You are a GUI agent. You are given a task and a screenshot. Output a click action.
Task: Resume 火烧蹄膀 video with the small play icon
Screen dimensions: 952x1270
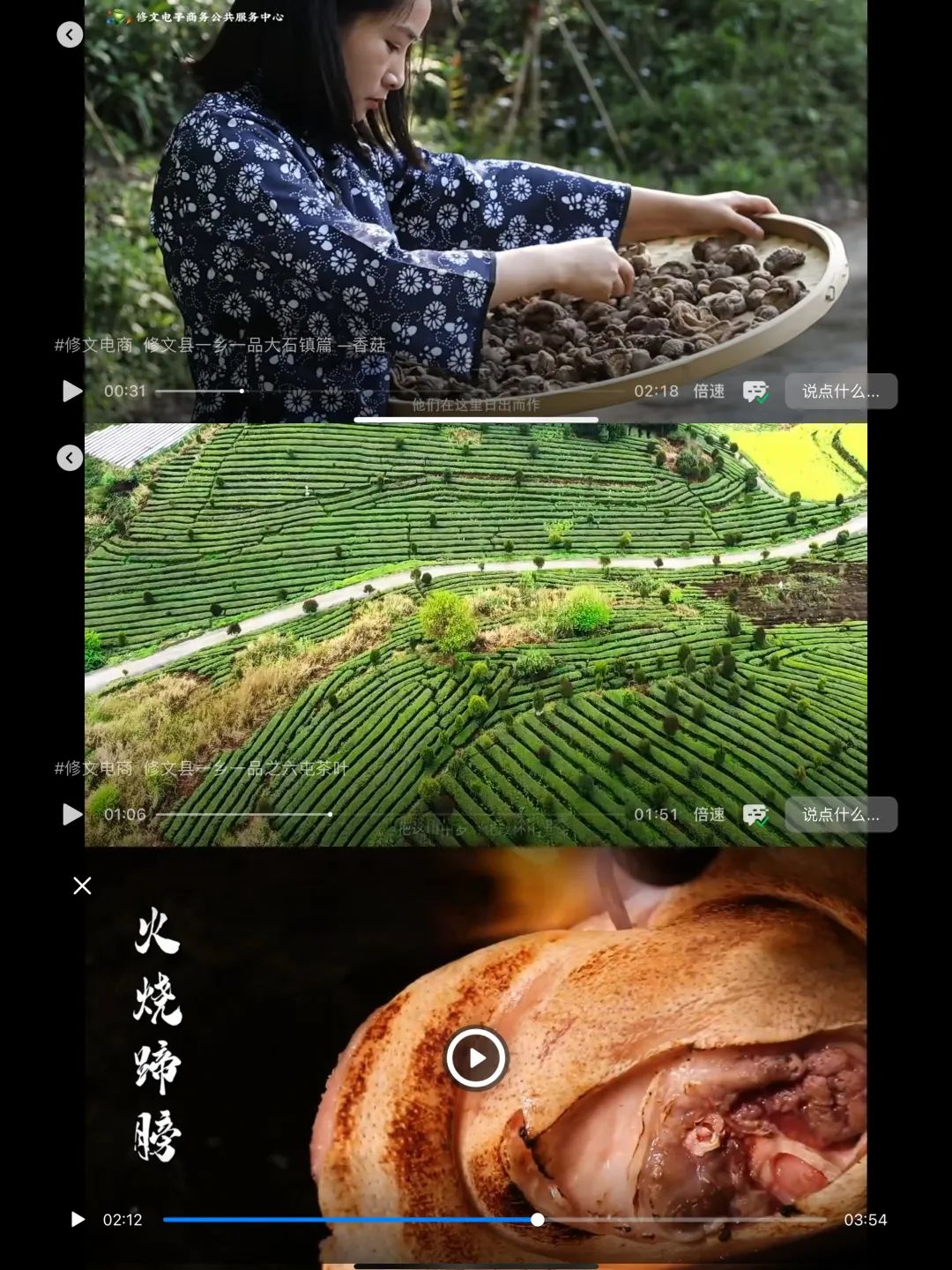pyautogui.click(x=78, y=1220)
